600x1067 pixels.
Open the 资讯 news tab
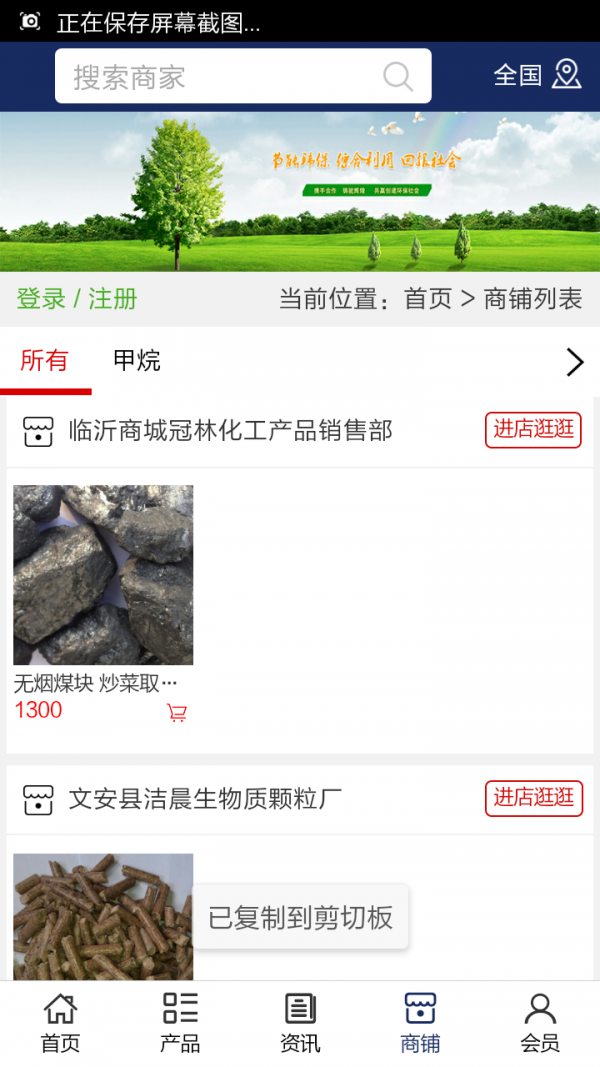[300, 1023]
